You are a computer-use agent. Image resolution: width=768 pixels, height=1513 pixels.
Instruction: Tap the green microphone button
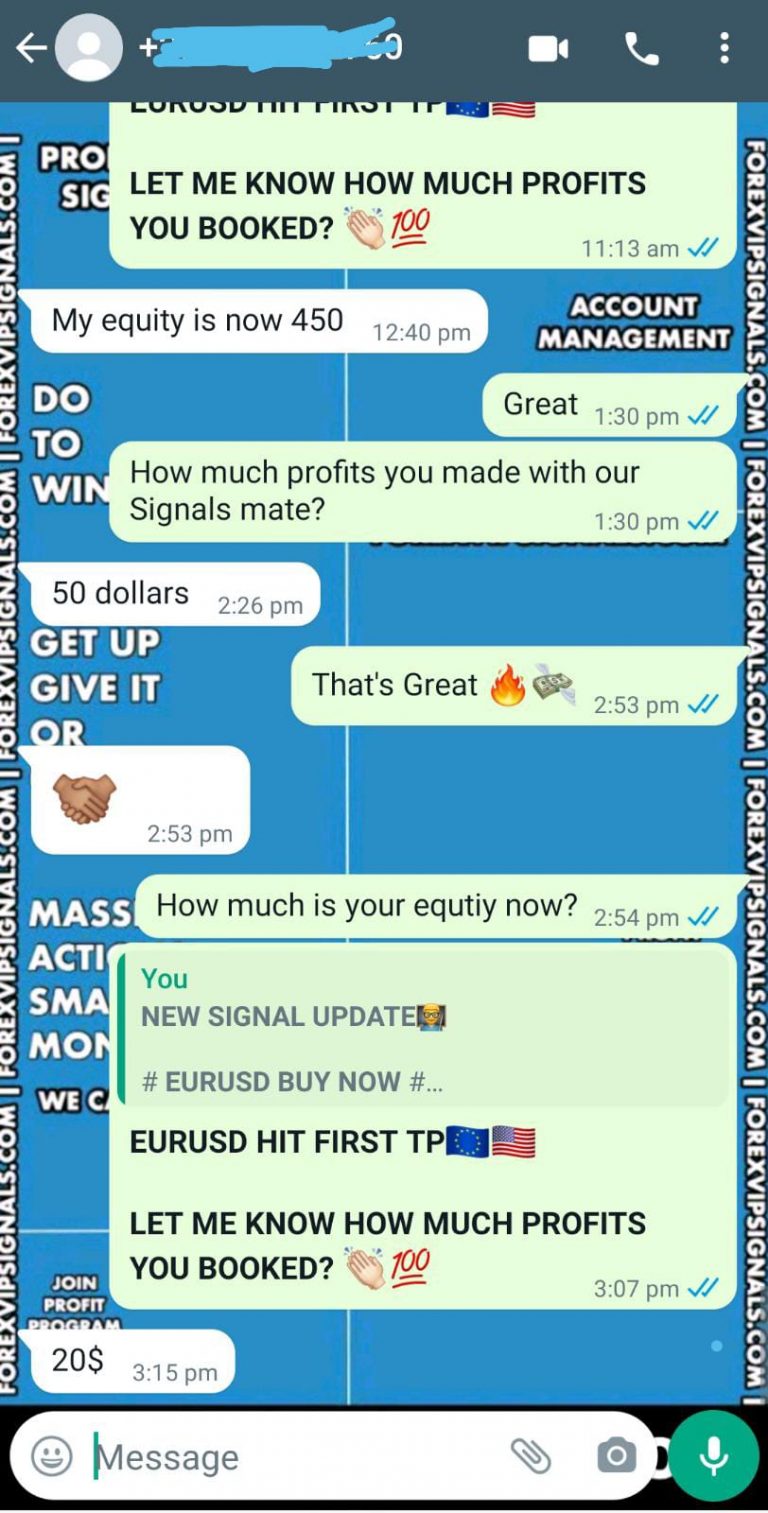click(x=713, y=1456)
